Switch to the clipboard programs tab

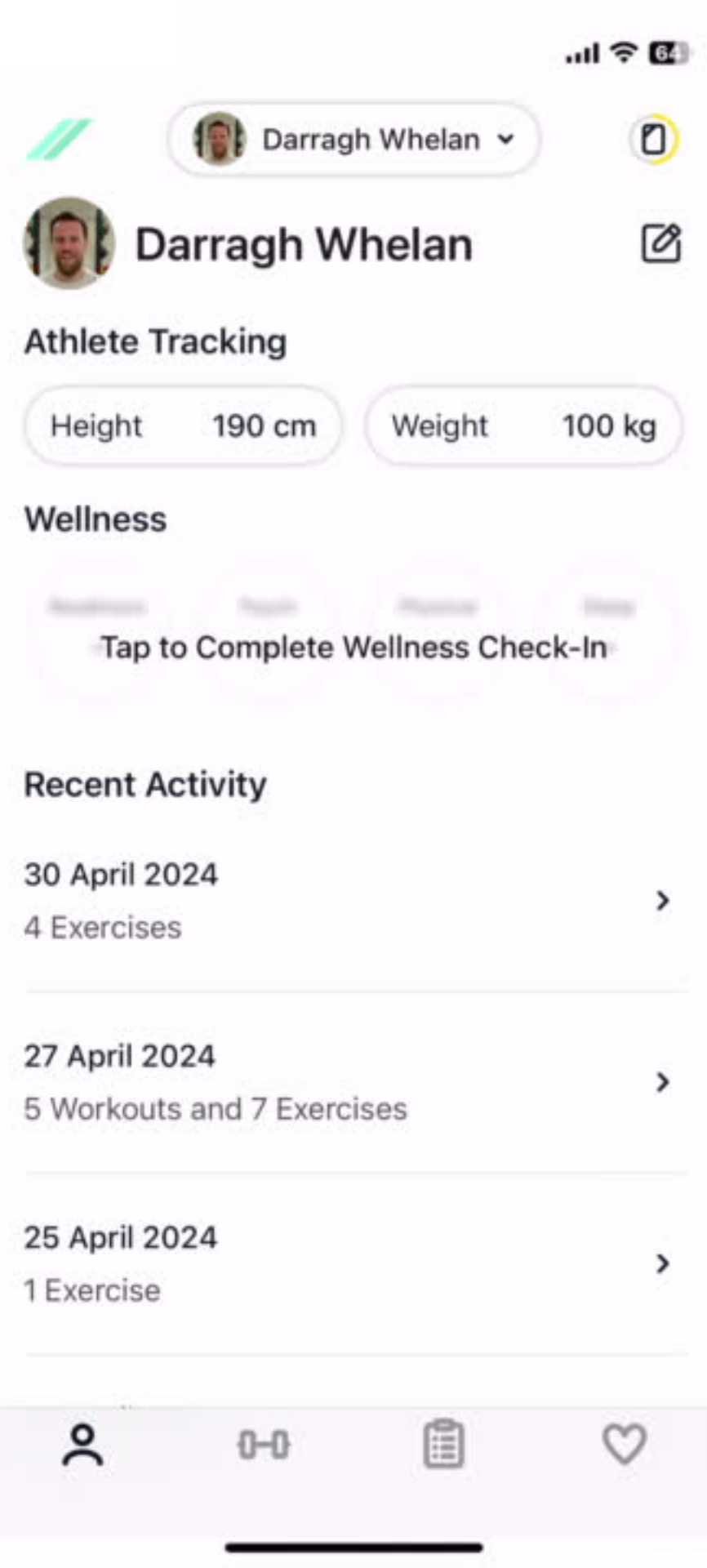pos(444,1445)
